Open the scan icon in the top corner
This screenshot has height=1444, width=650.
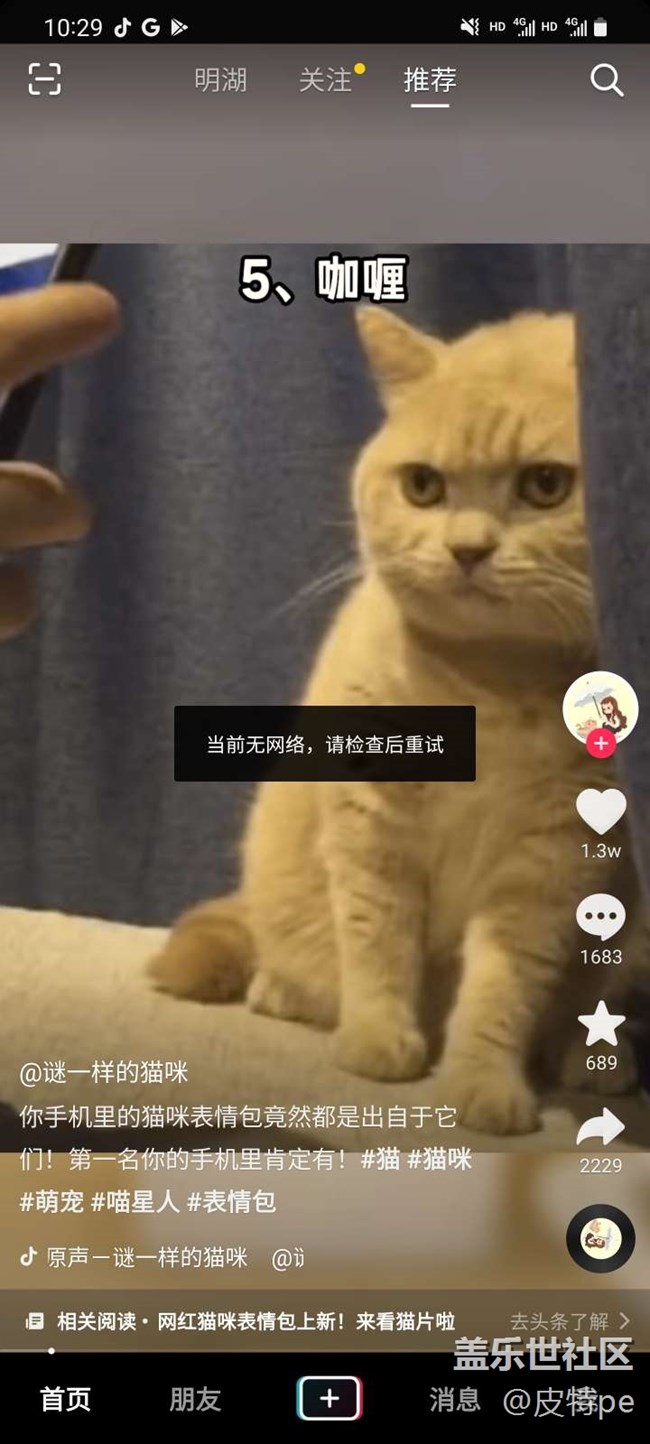[x=44, y=79]
